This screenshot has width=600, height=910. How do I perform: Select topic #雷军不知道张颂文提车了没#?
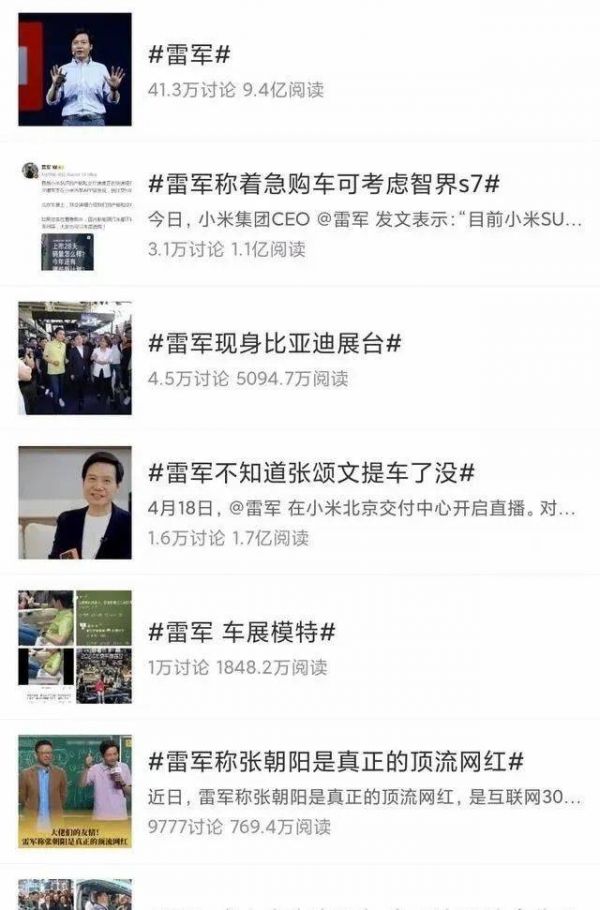tap(311, 473)
